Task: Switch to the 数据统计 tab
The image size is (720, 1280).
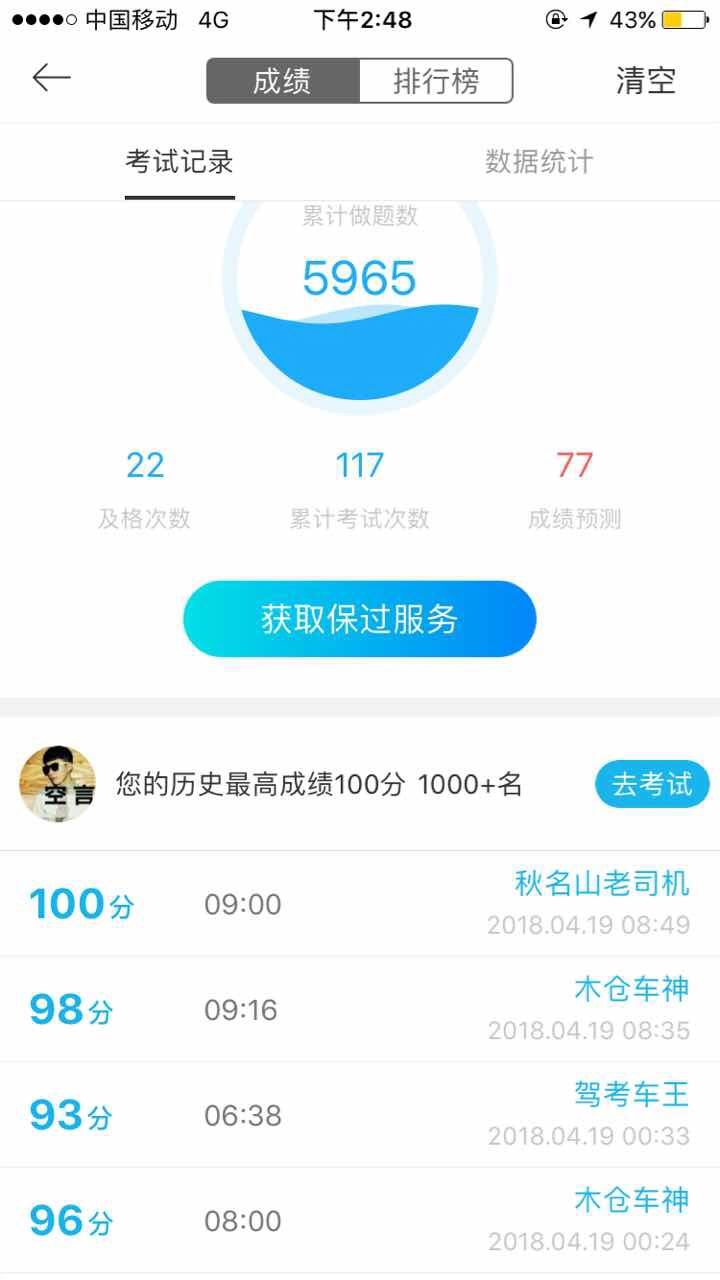Action: (539, 162)
